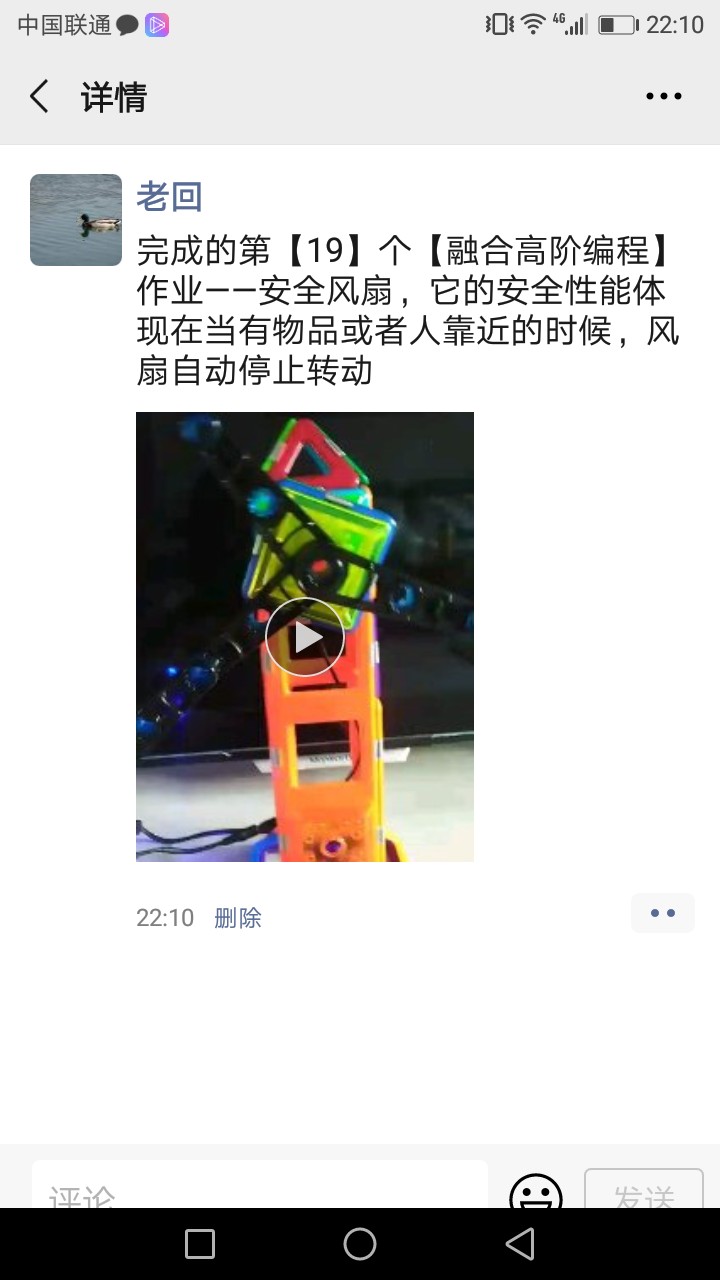Open the emoji picker

point(536,1192)
